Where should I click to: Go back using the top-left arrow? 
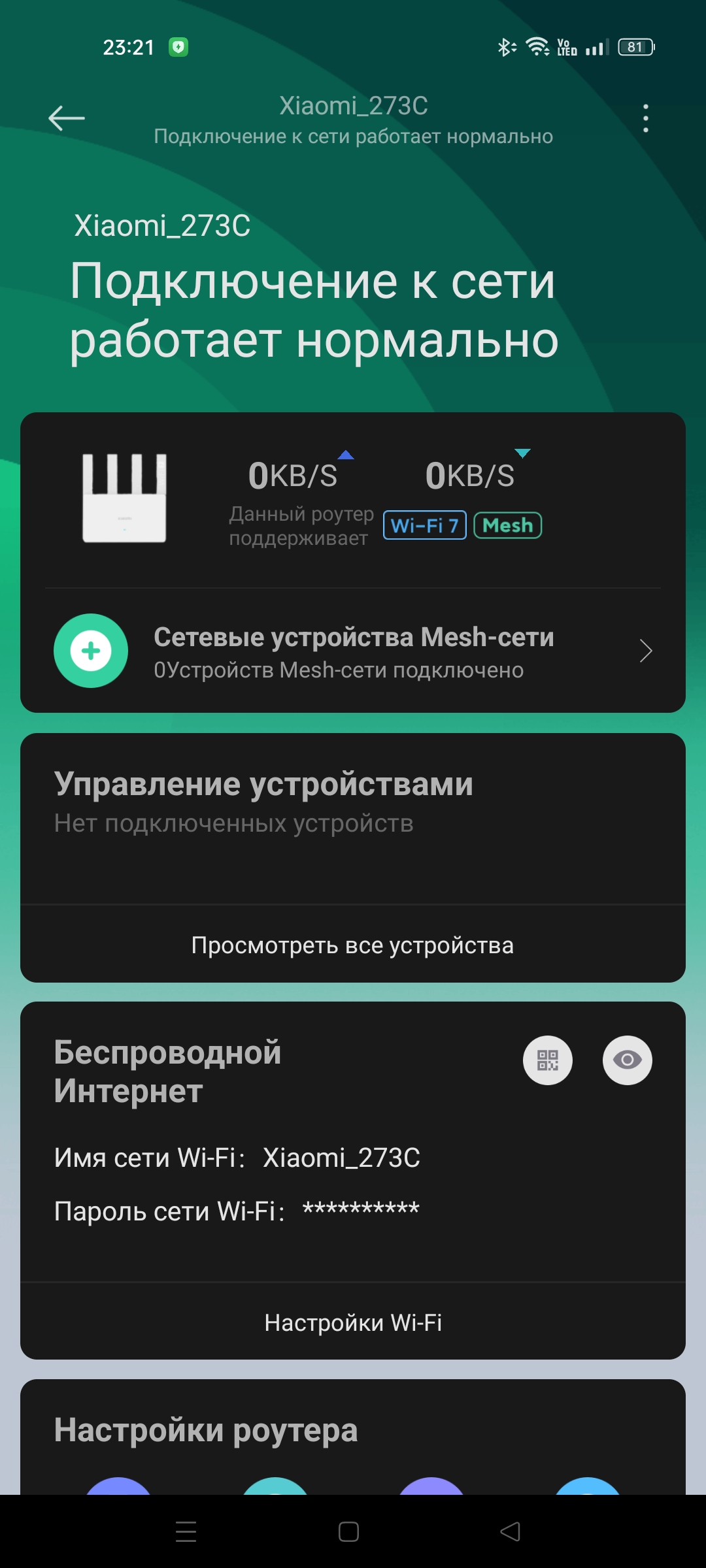click(67, 118)
